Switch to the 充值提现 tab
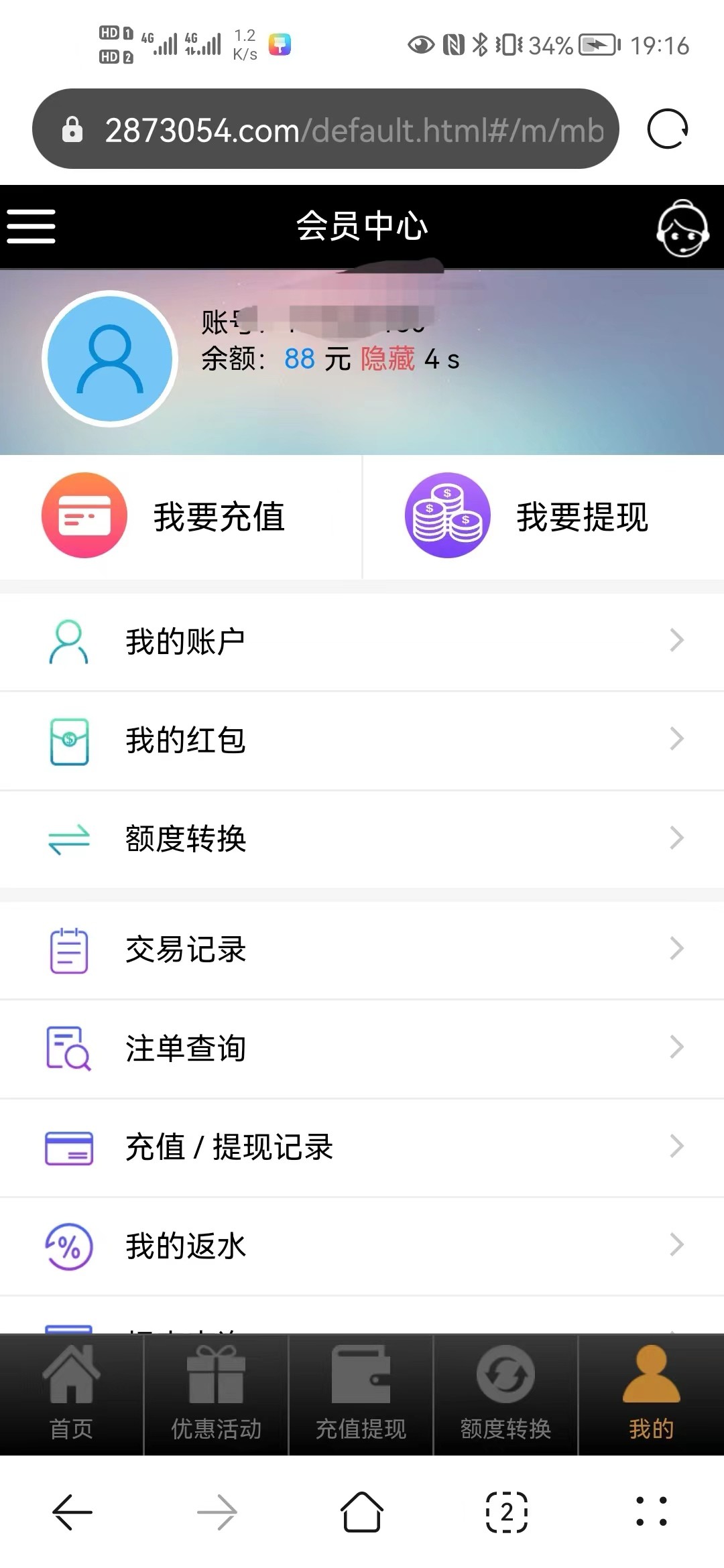 coord(361,1395)
